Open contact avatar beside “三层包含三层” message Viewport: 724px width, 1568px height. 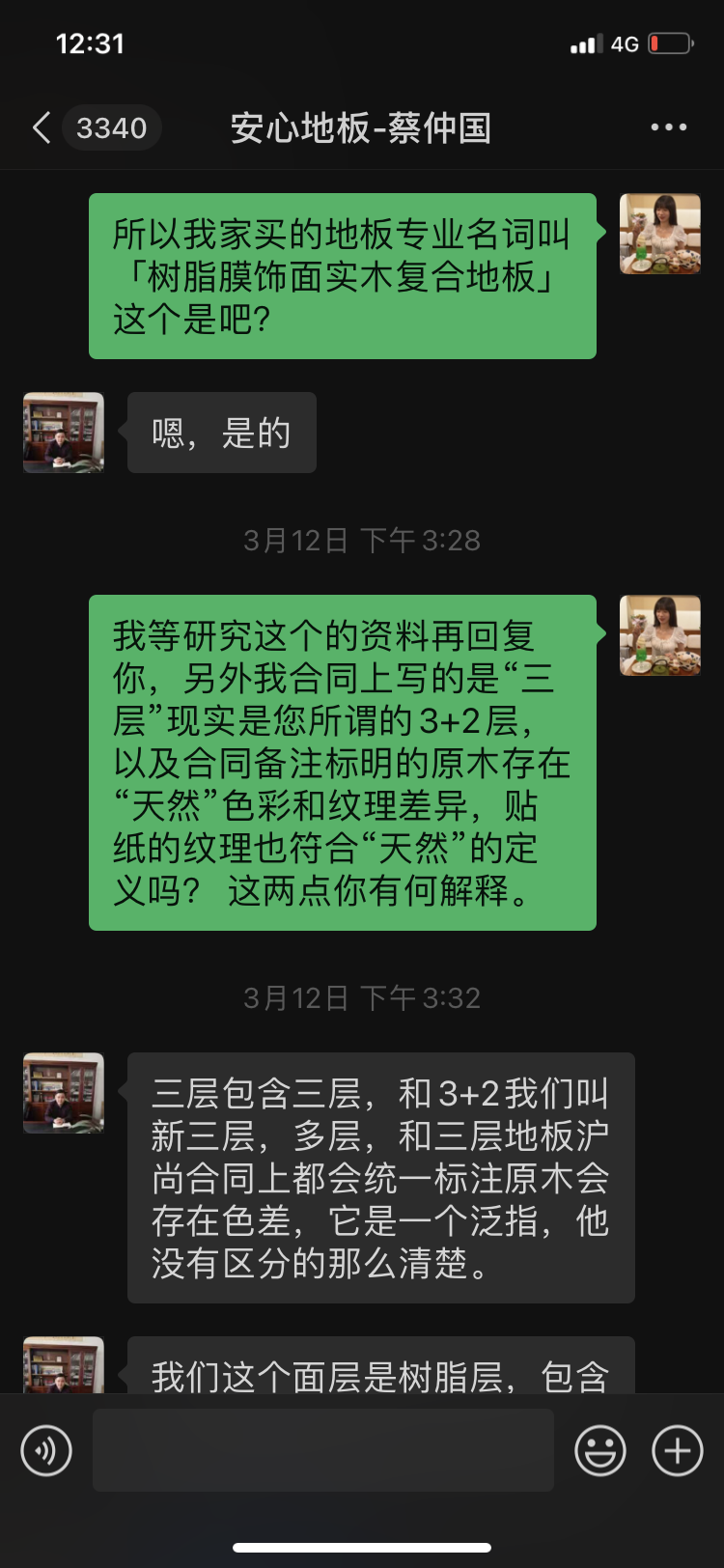(x=64, y=1093)
